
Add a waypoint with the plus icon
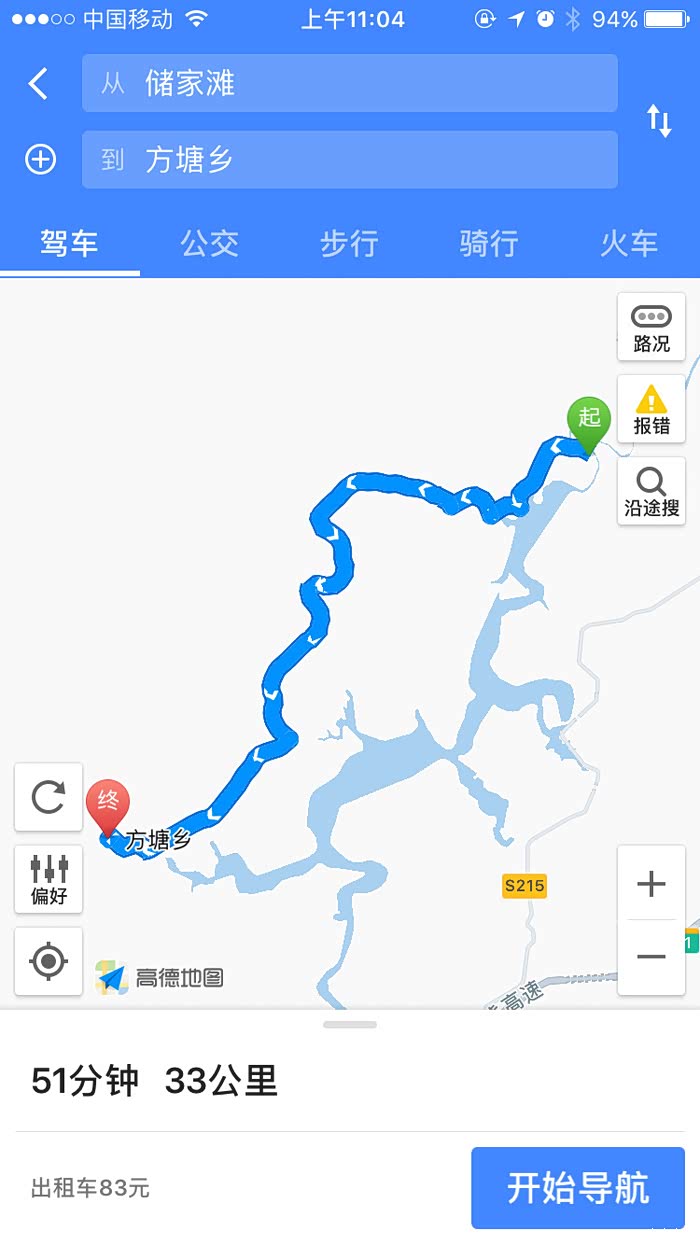40,160
